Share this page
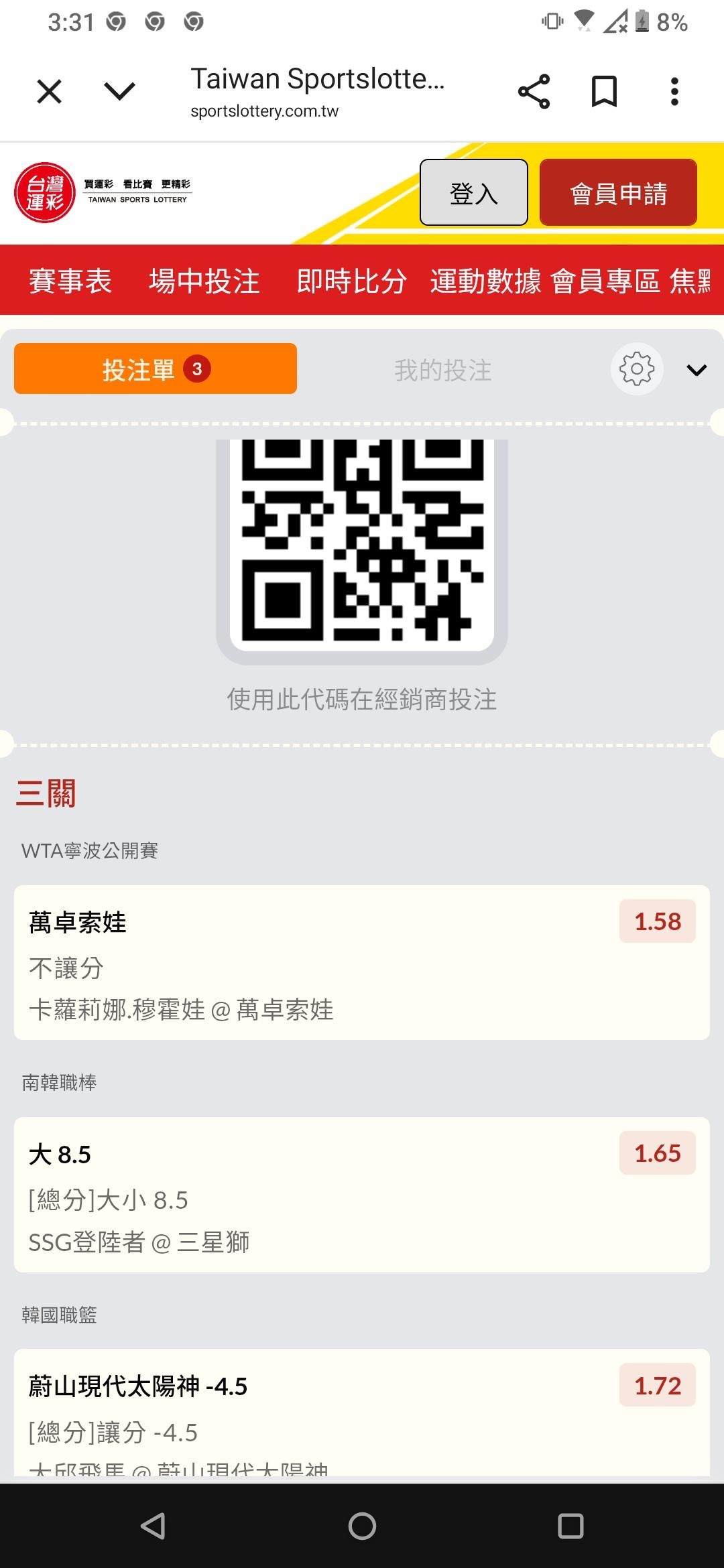 coord(534,91)
